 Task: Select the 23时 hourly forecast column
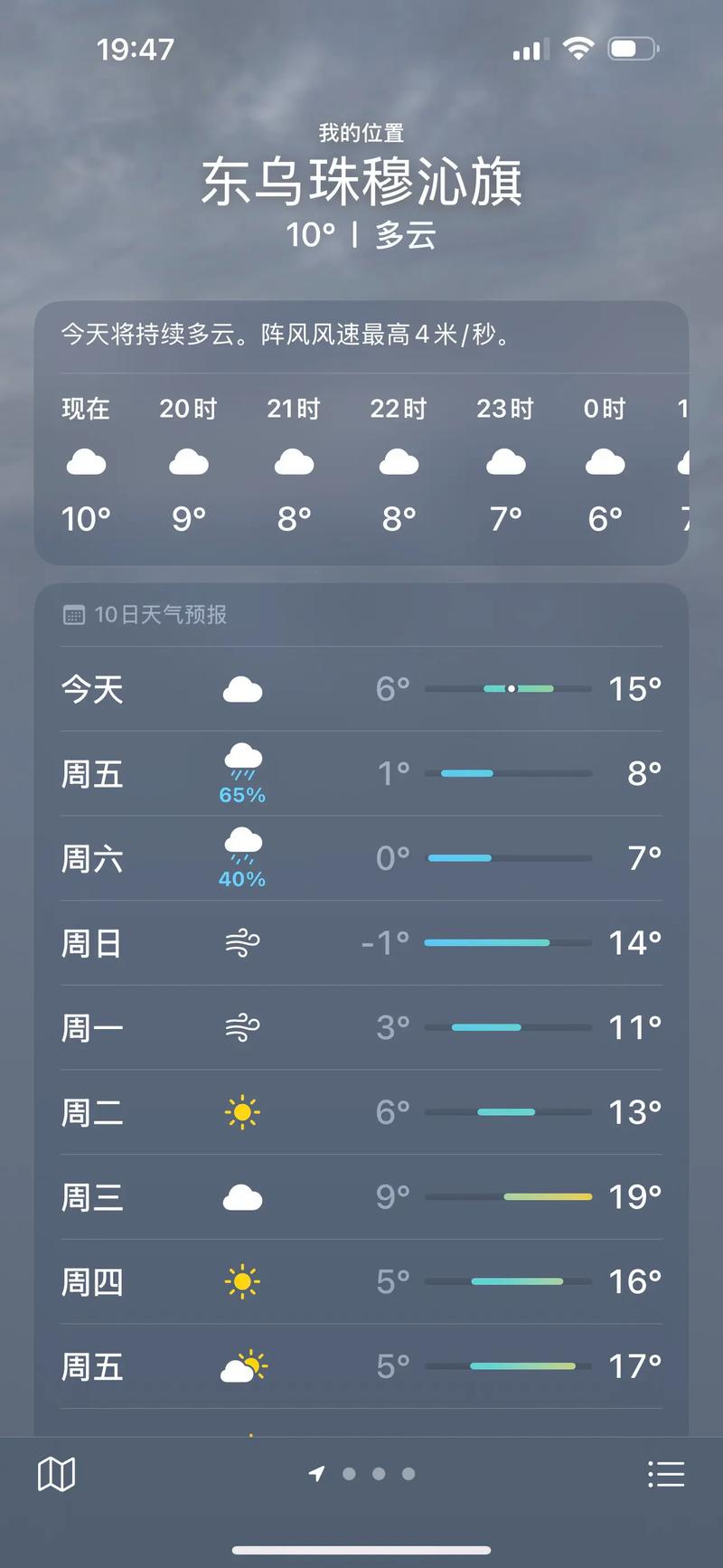tap(504, 461)
